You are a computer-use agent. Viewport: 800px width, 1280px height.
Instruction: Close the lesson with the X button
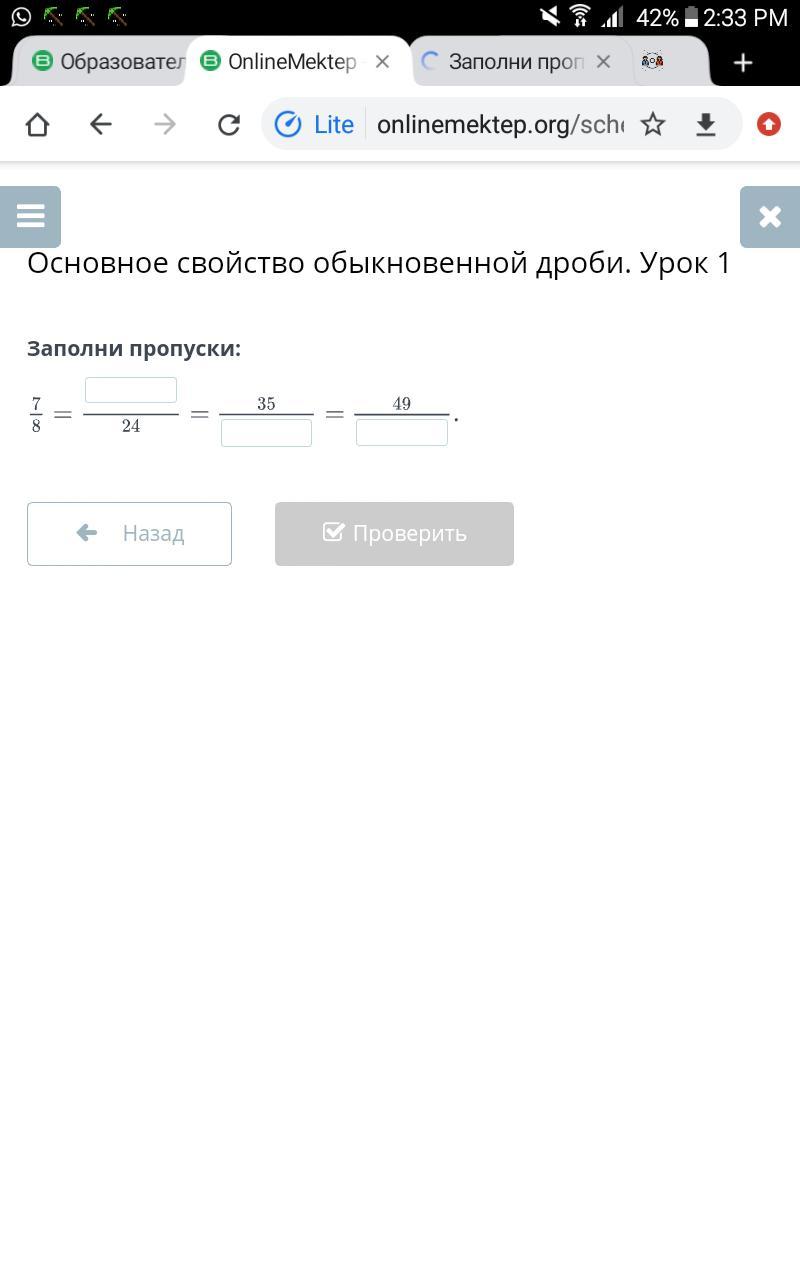(x=769, y=216)
